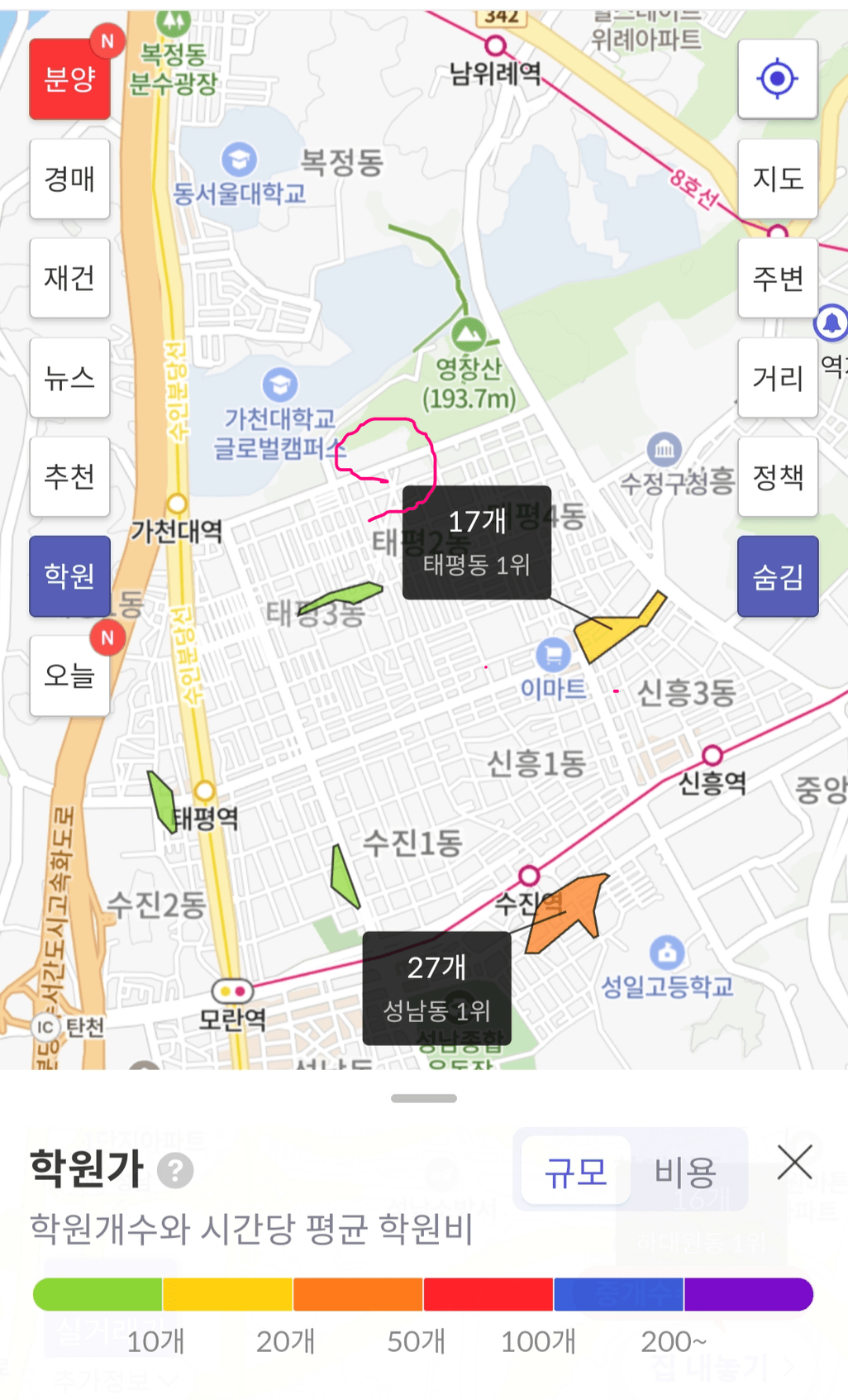The image size is (848, 1400).
Task: Tap 숨김 to hide map buttons
Action: 778,576
